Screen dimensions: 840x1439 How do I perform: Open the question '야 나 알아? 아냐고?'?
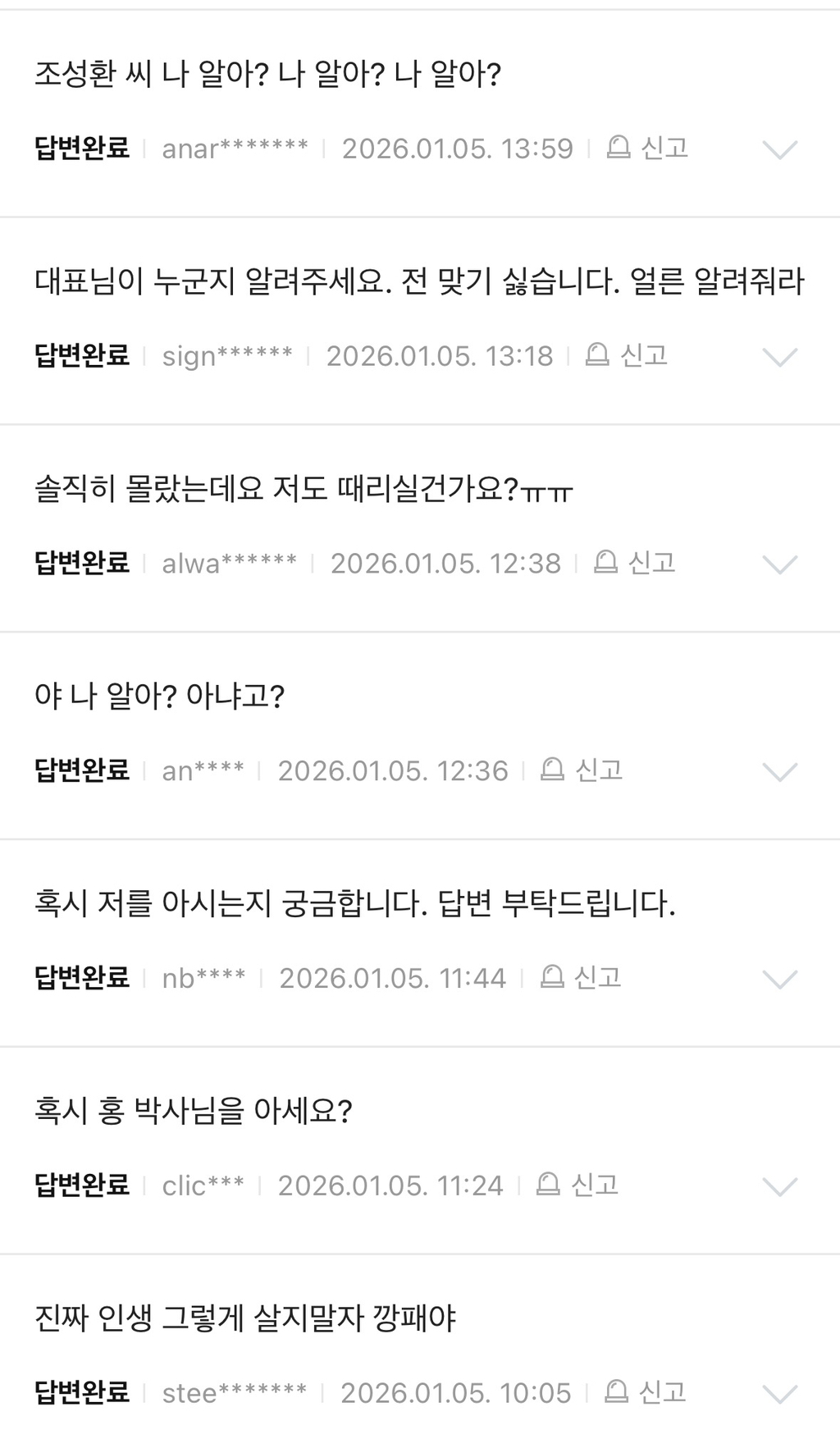pos(160,697)
